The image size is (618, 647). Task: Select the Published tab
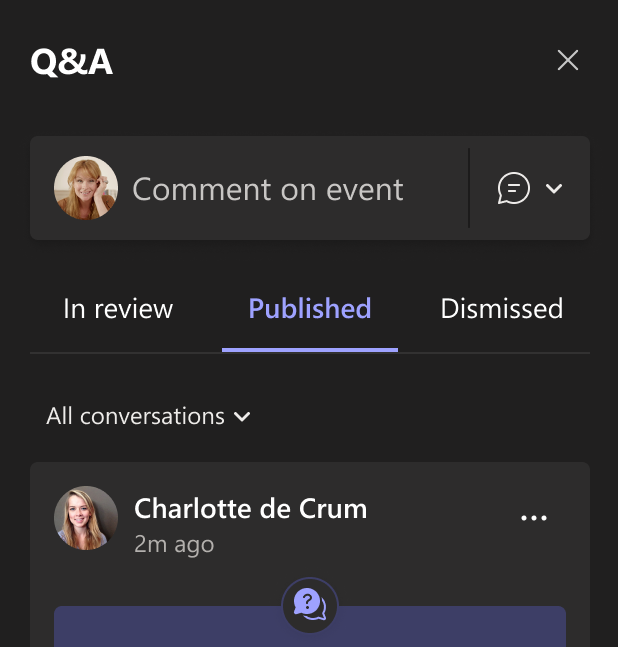click(x=309, y=309)
